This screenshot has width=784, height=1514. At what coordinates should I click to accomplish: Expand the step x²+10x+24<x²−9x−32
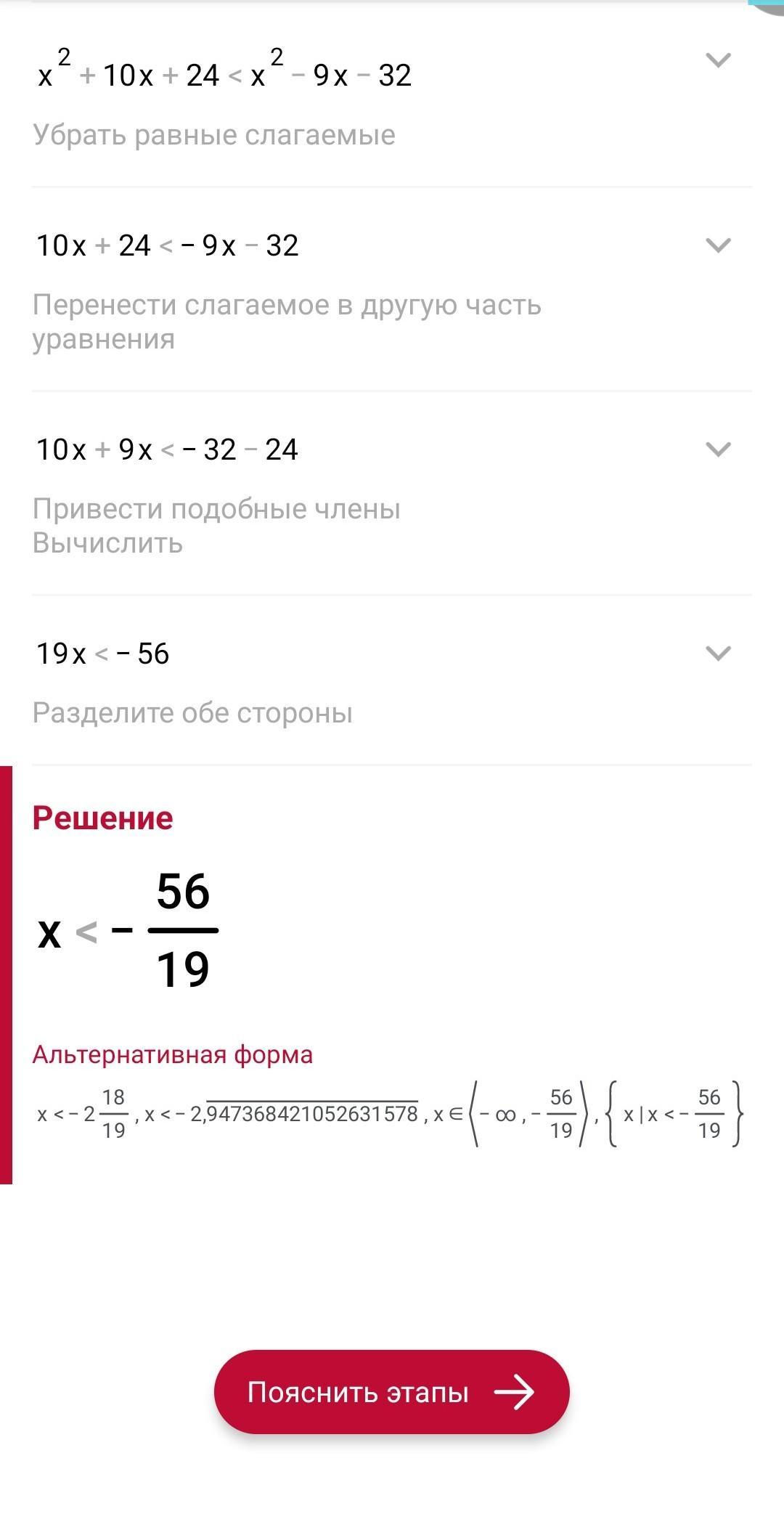718,60
